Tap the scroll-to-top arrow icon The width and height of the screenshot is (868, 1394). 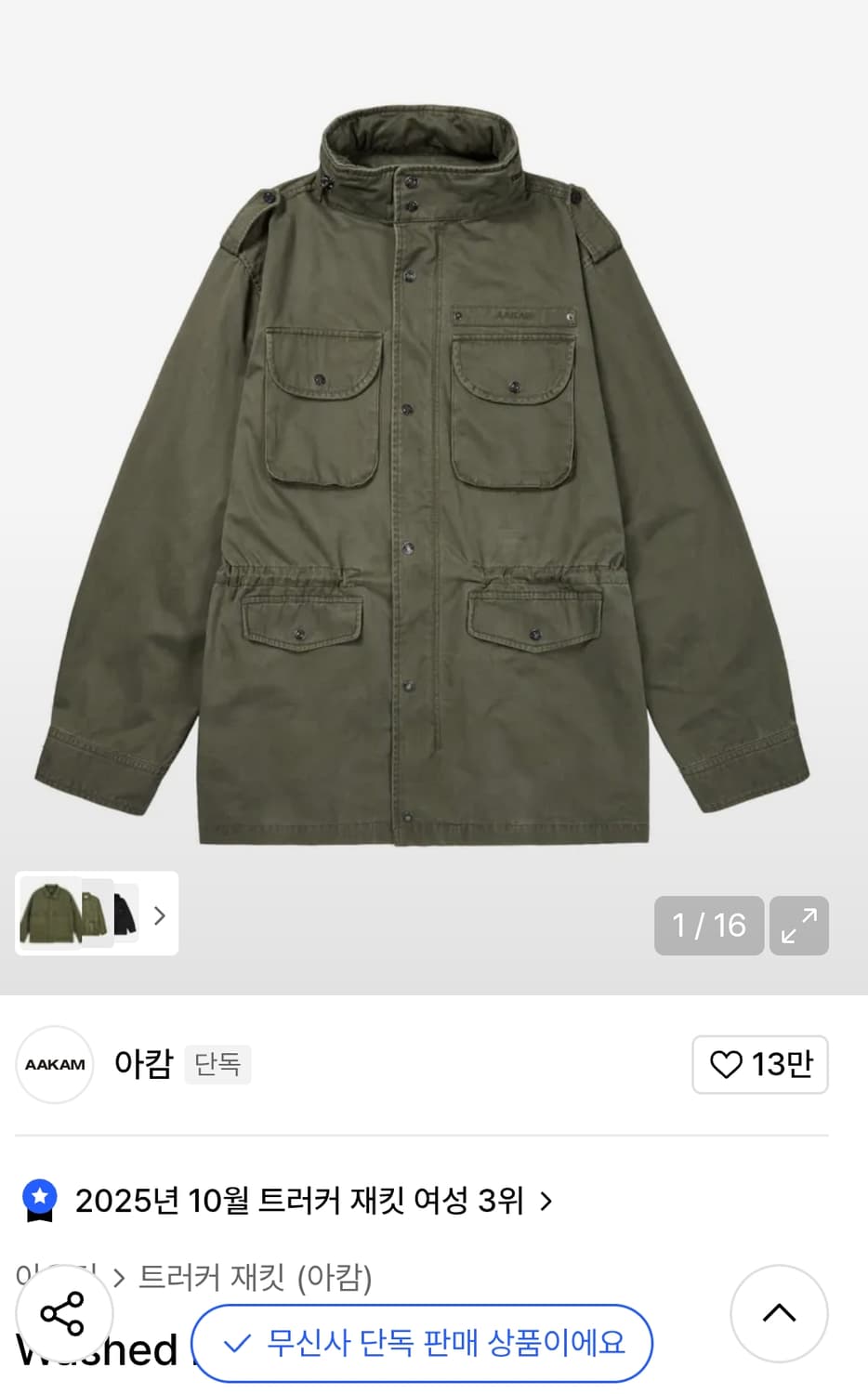[779, 1314]
